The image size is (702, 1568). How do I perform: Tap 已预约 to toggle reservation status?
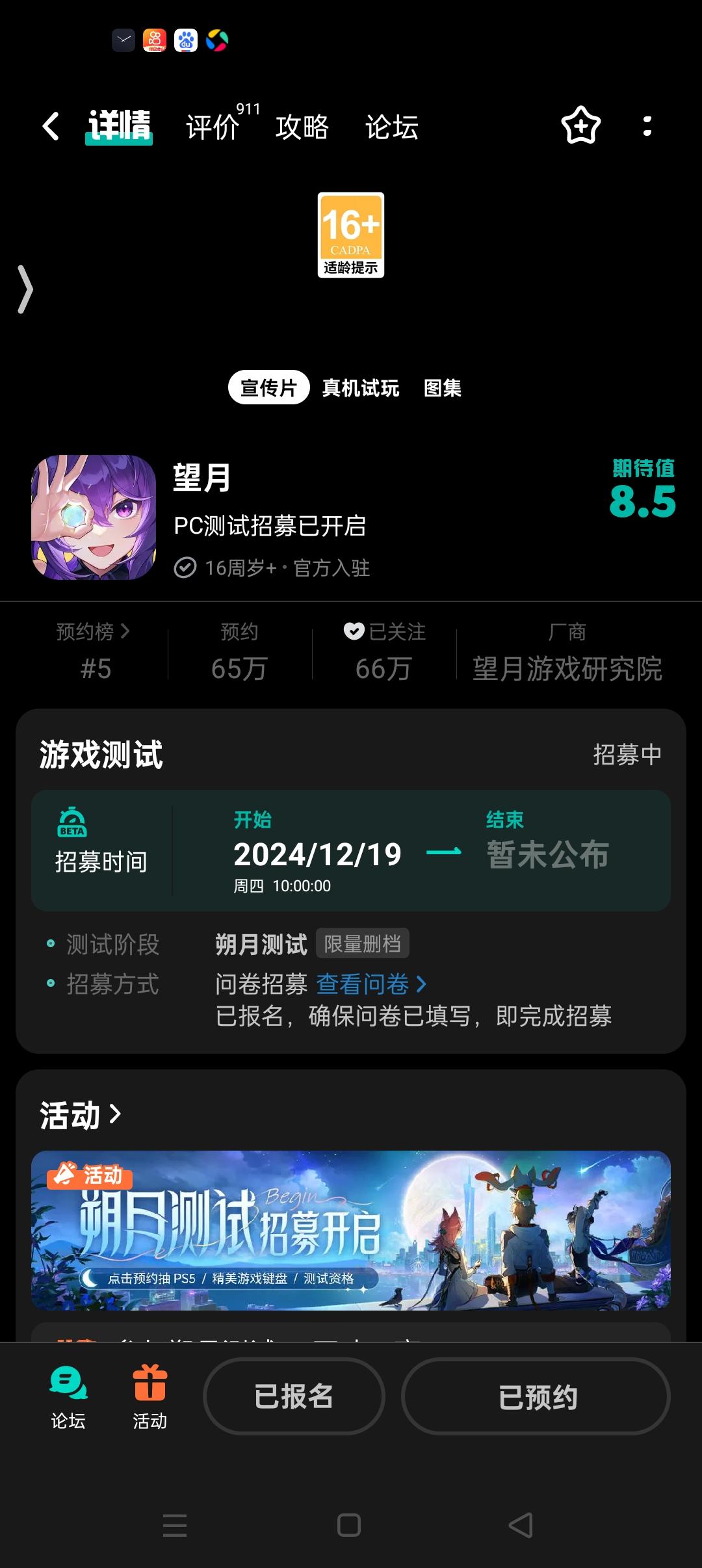point(536,1396)
